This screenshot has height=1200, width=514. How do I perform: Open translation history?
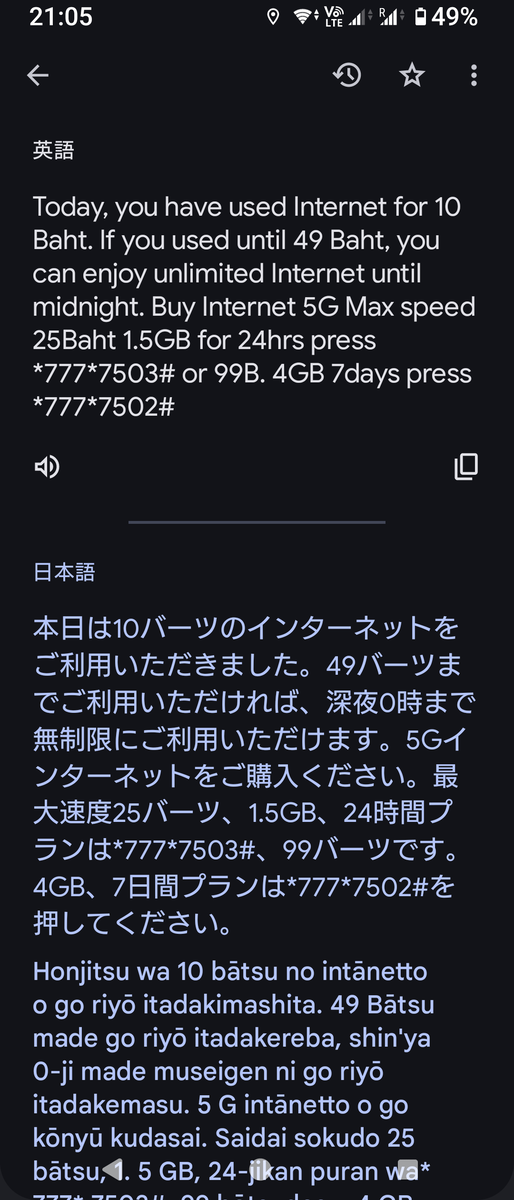347,76
